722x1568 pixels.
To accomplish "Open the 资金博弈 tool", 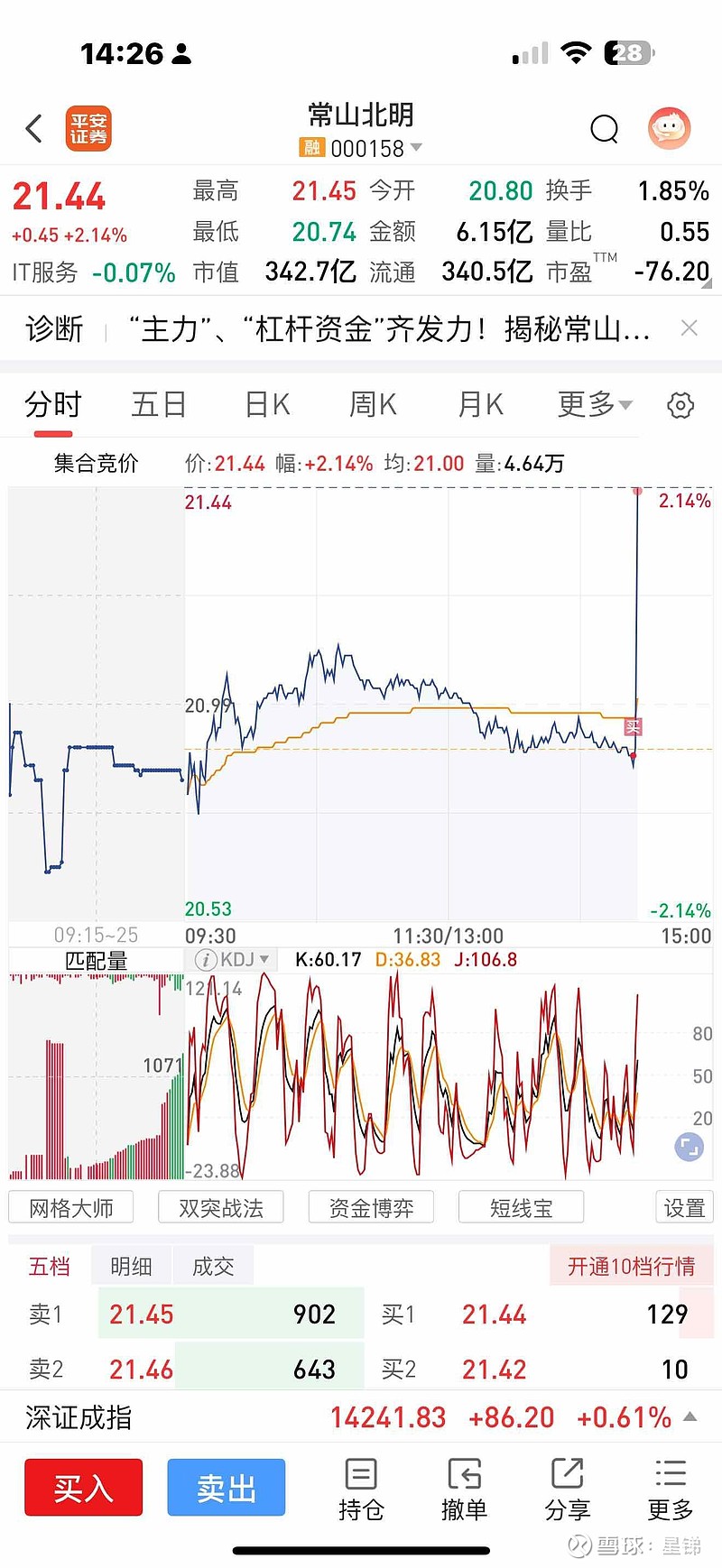I will click(371, 1208).
